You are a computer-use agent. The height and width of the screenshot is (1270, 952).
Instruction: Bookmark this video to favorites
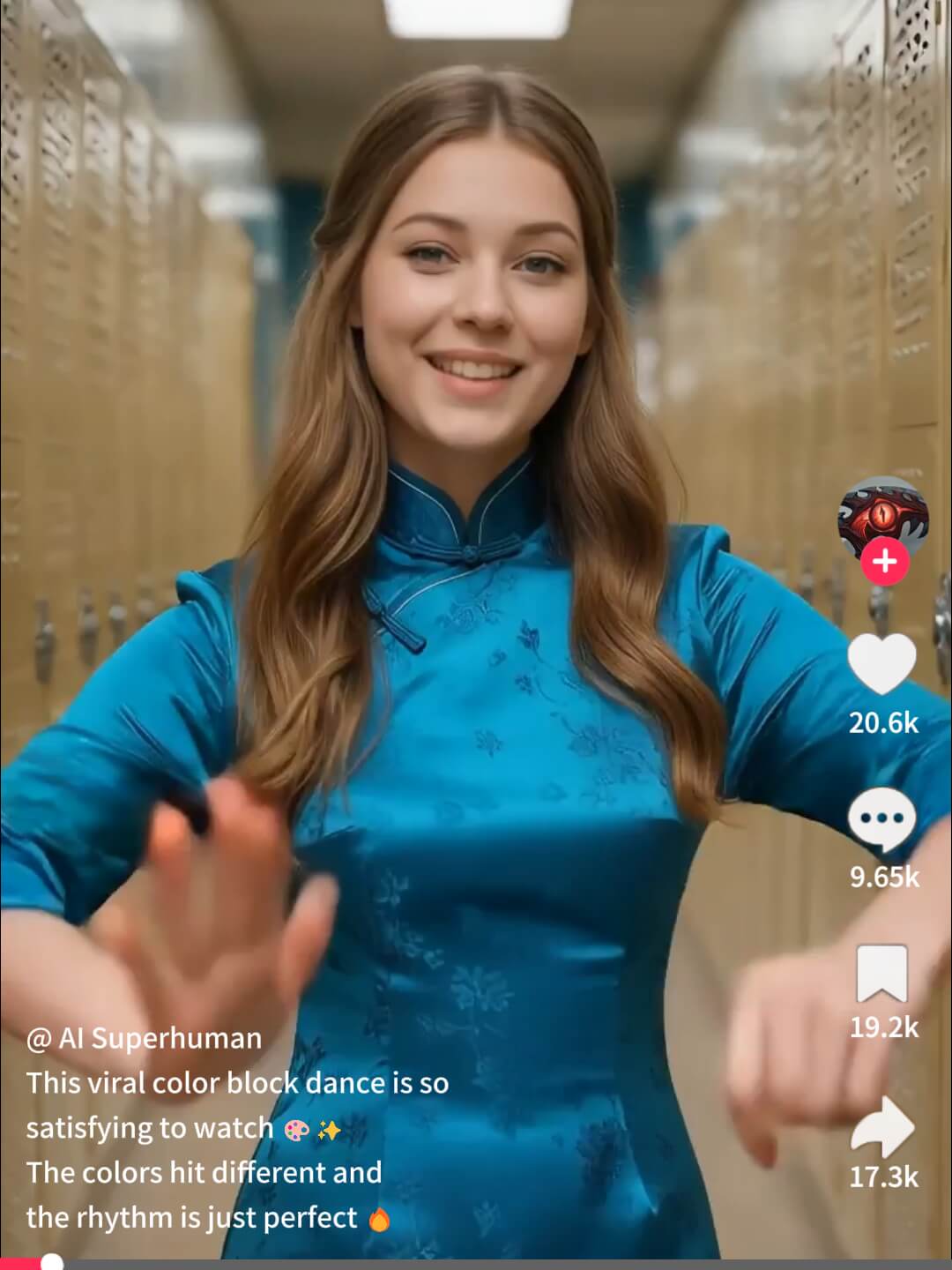pos(882,973)
